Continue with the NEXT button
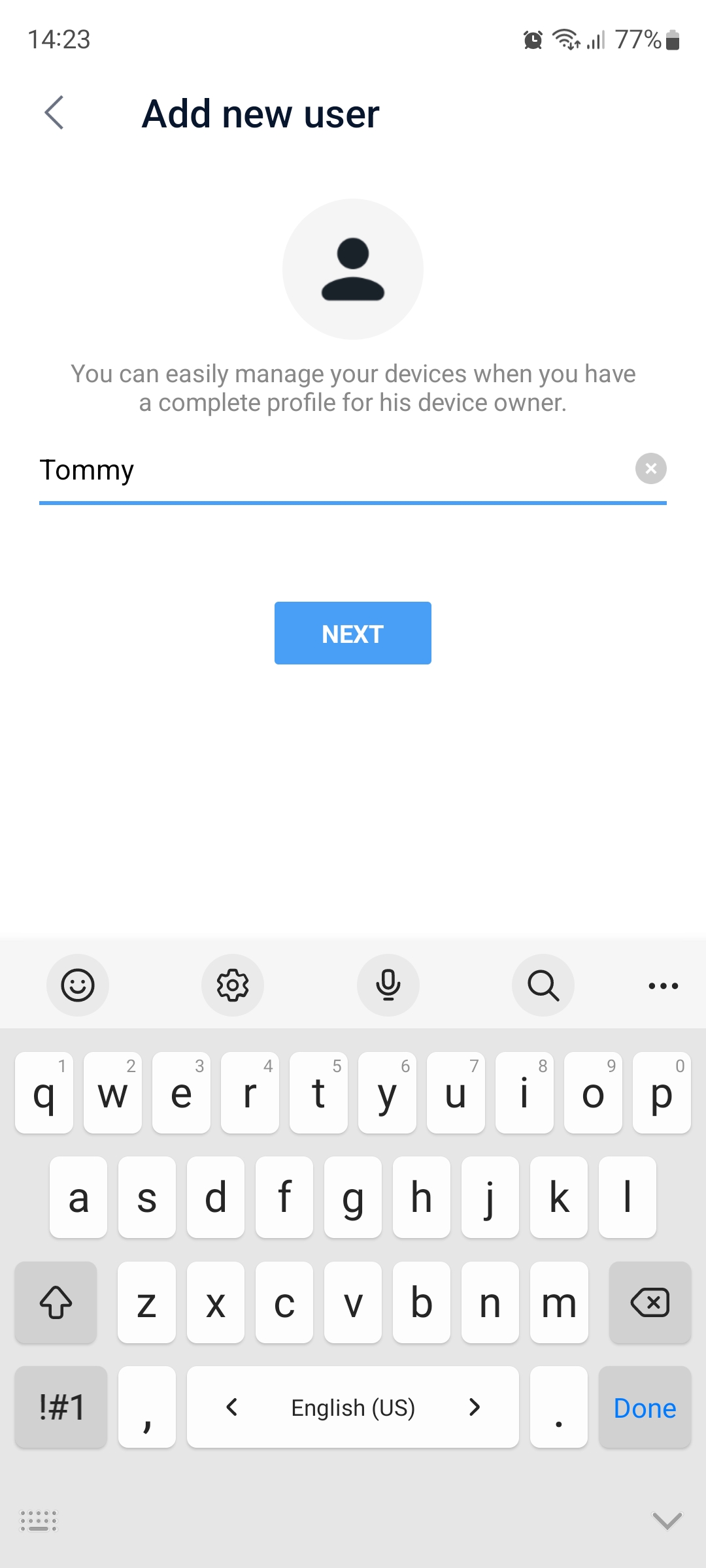 (353, 633)
